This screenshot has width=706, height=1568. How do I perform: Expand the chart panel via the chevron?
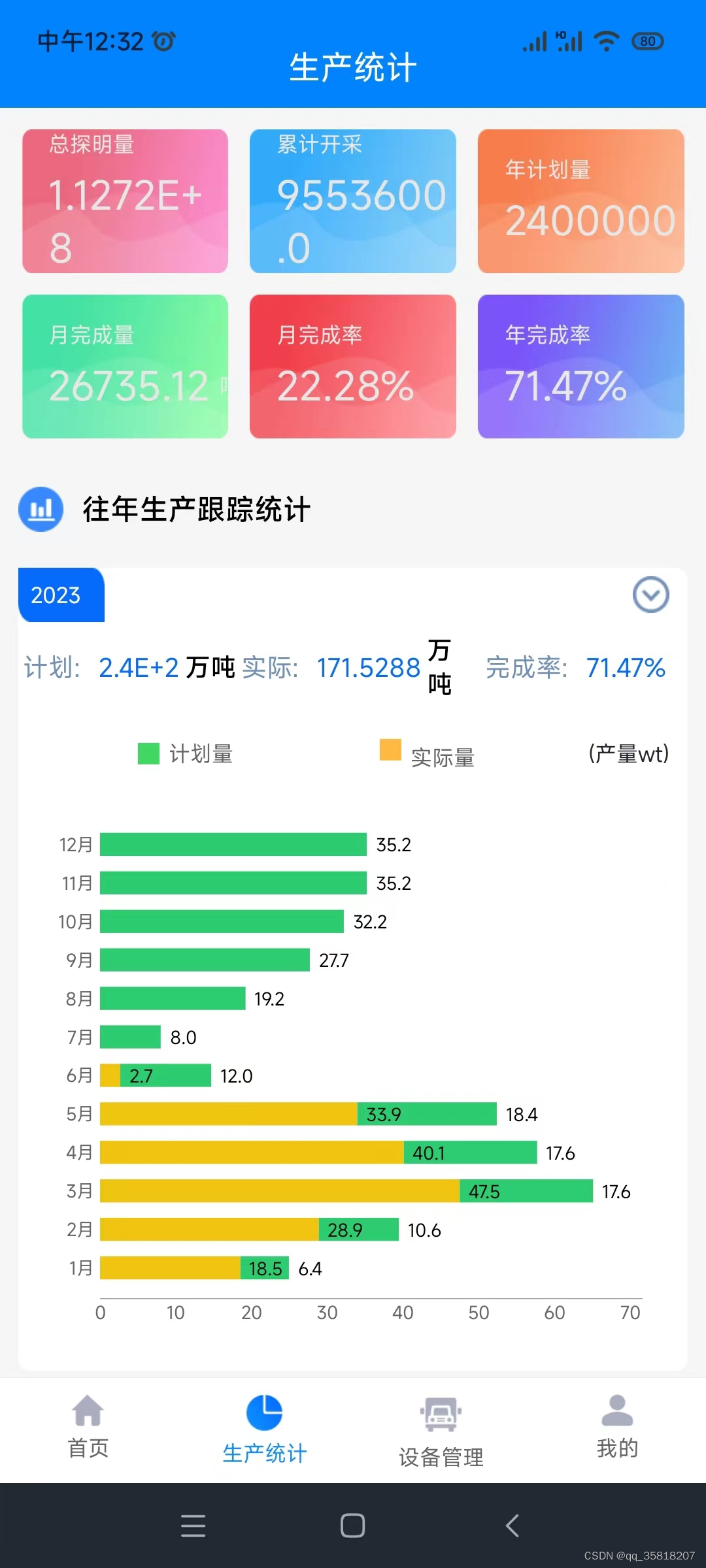650,595
